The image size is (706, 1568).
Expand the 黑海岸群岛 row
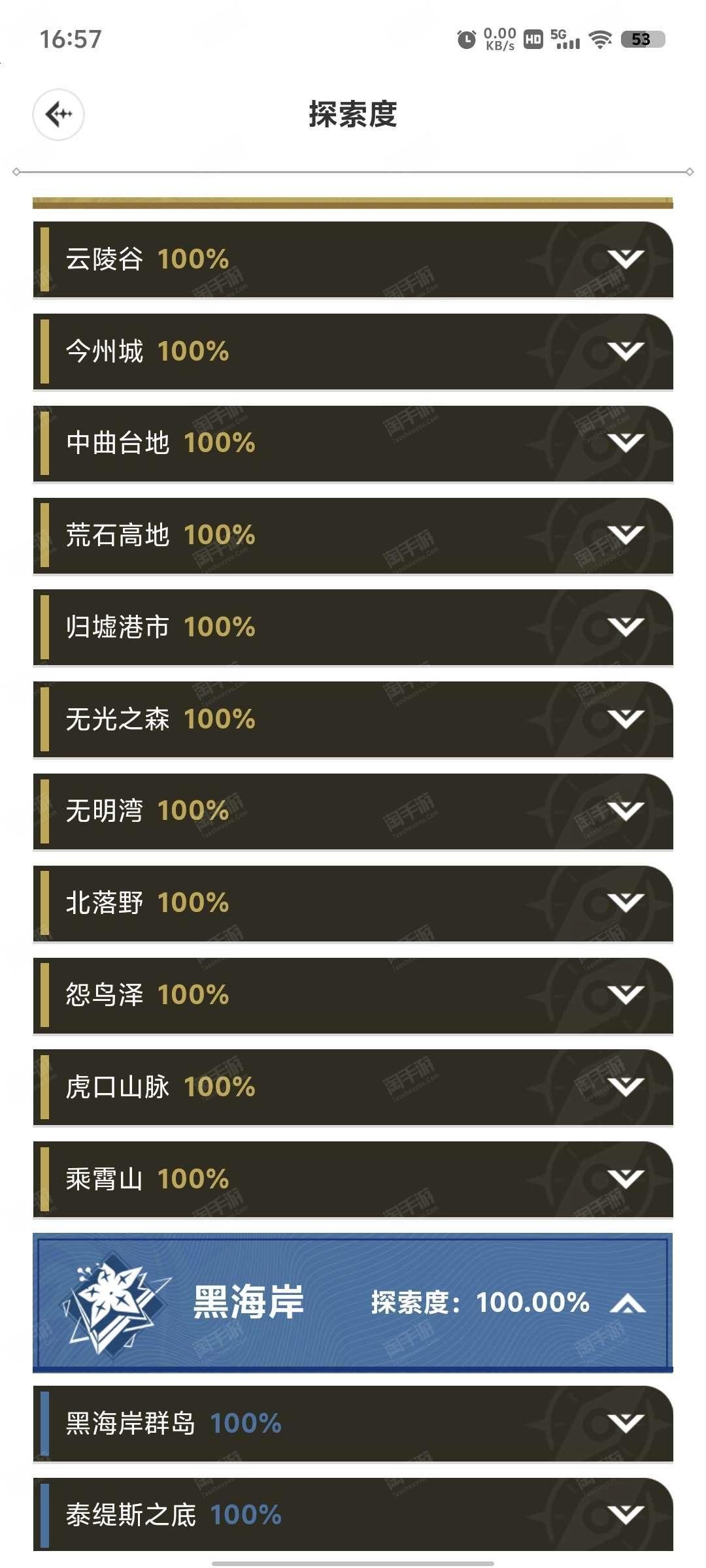(x=353, y=1424)
